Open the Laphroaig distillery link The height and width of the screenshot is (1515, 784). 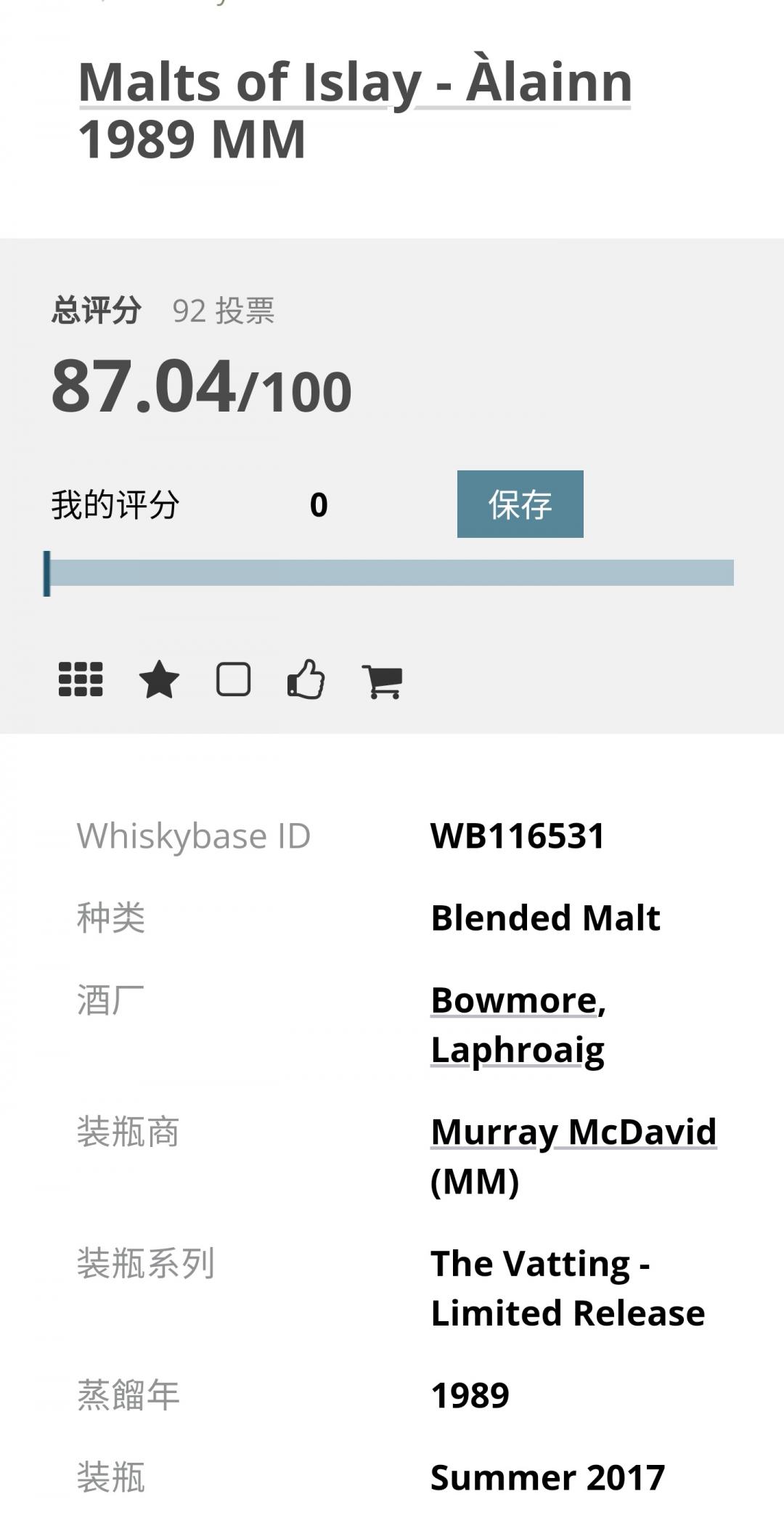pos(517,1050)
